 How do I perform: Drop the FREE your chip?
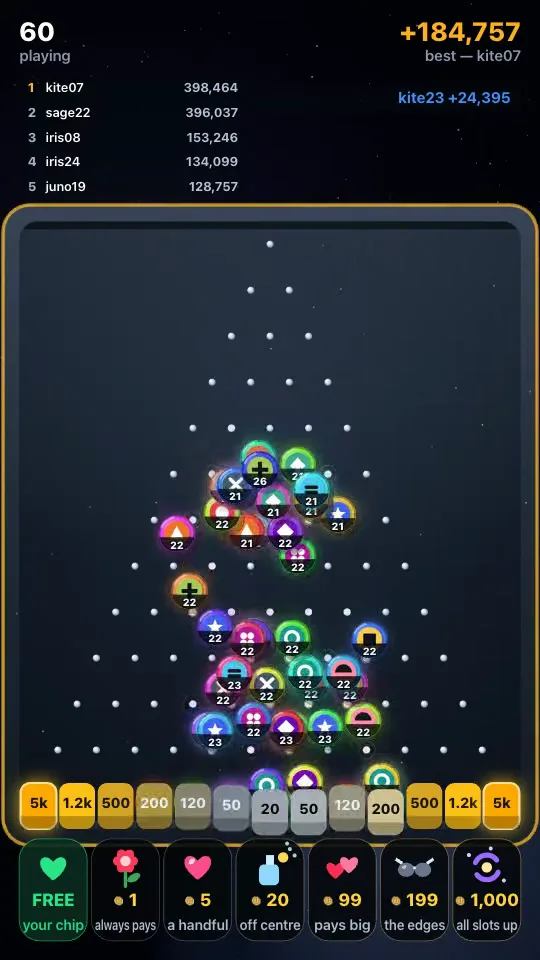point(53,890)
